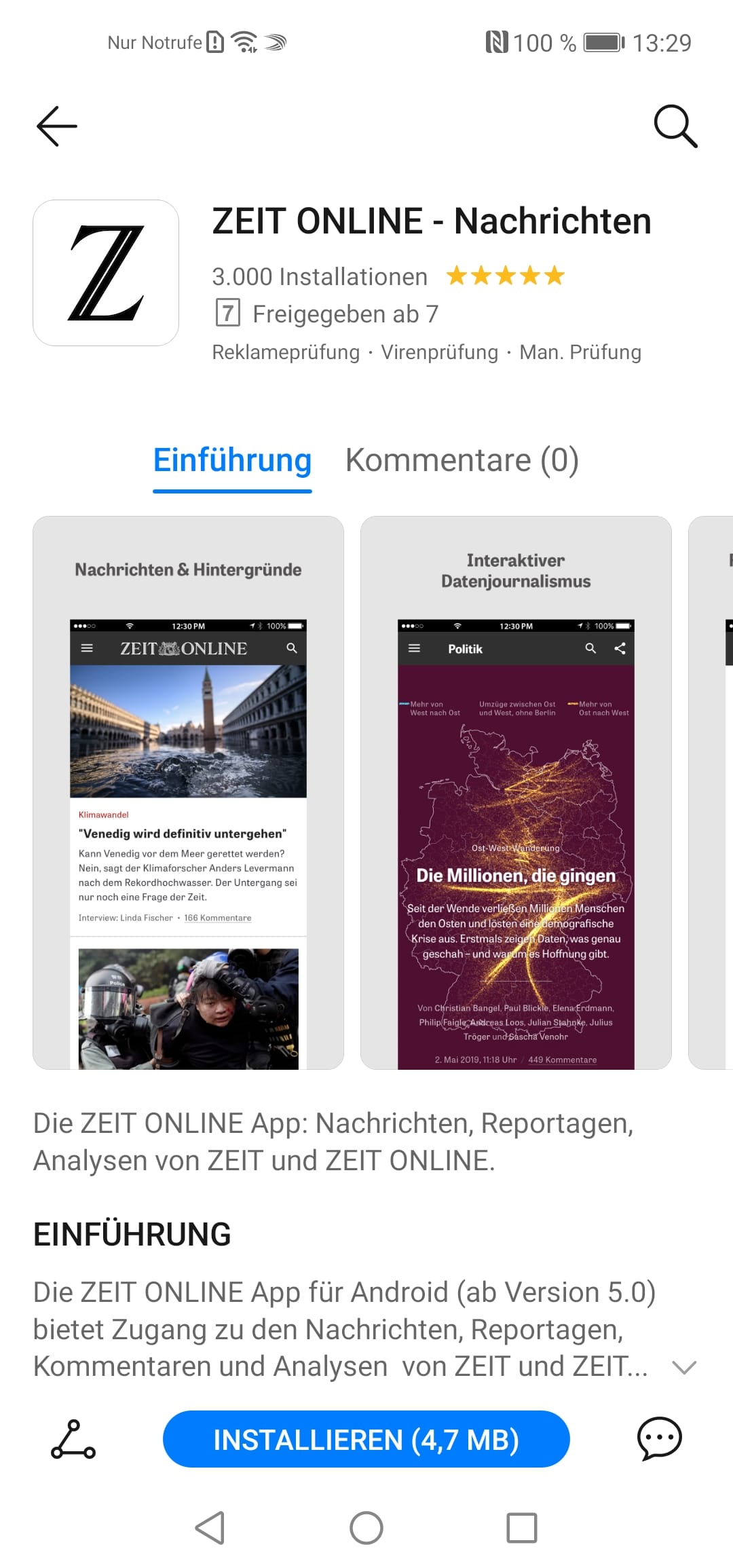Screen dimensions: 733x1568
Task: Tap the system home button
Action: coord(366,1528)
